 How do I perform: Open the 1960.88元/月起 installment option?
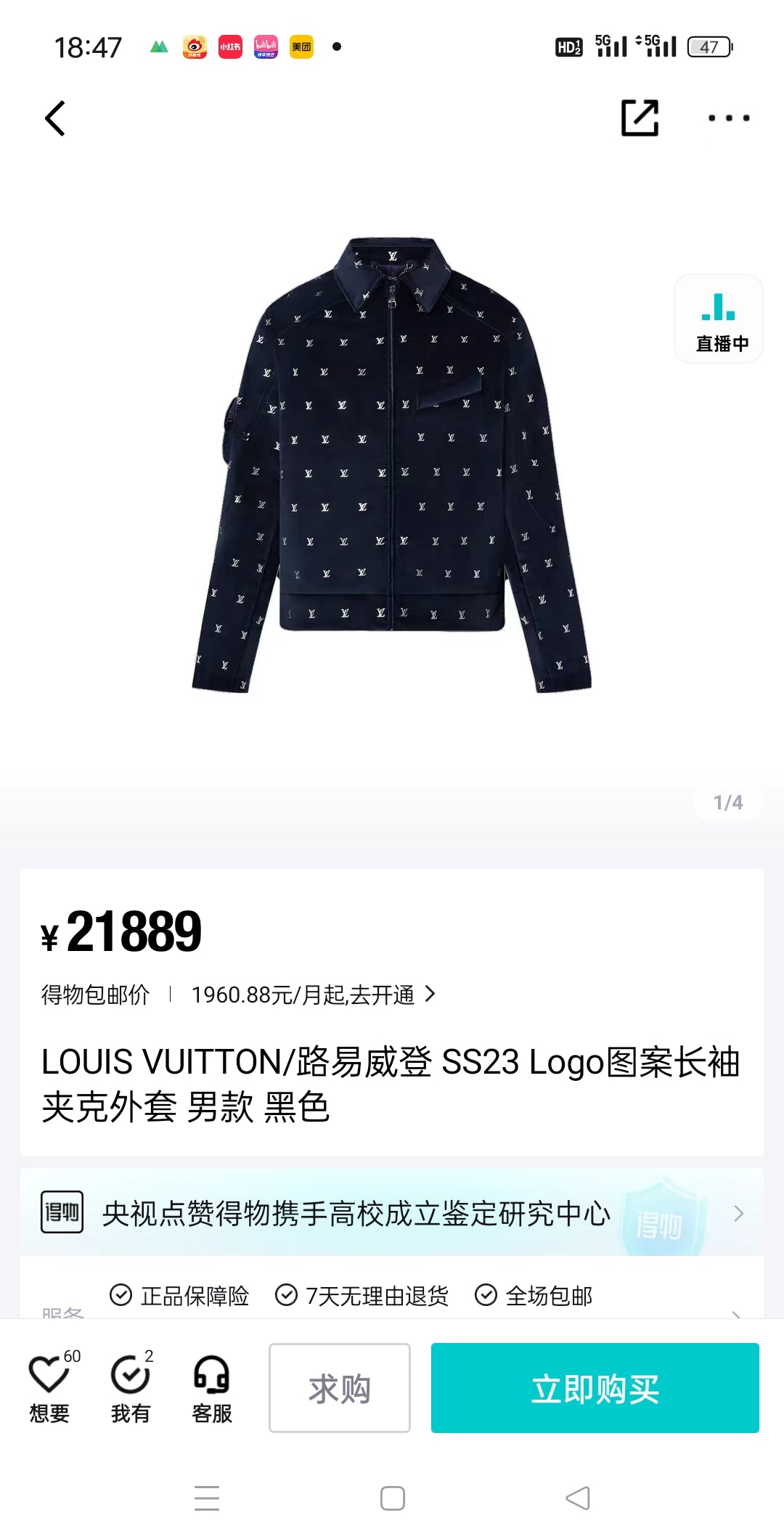point(312,995)
